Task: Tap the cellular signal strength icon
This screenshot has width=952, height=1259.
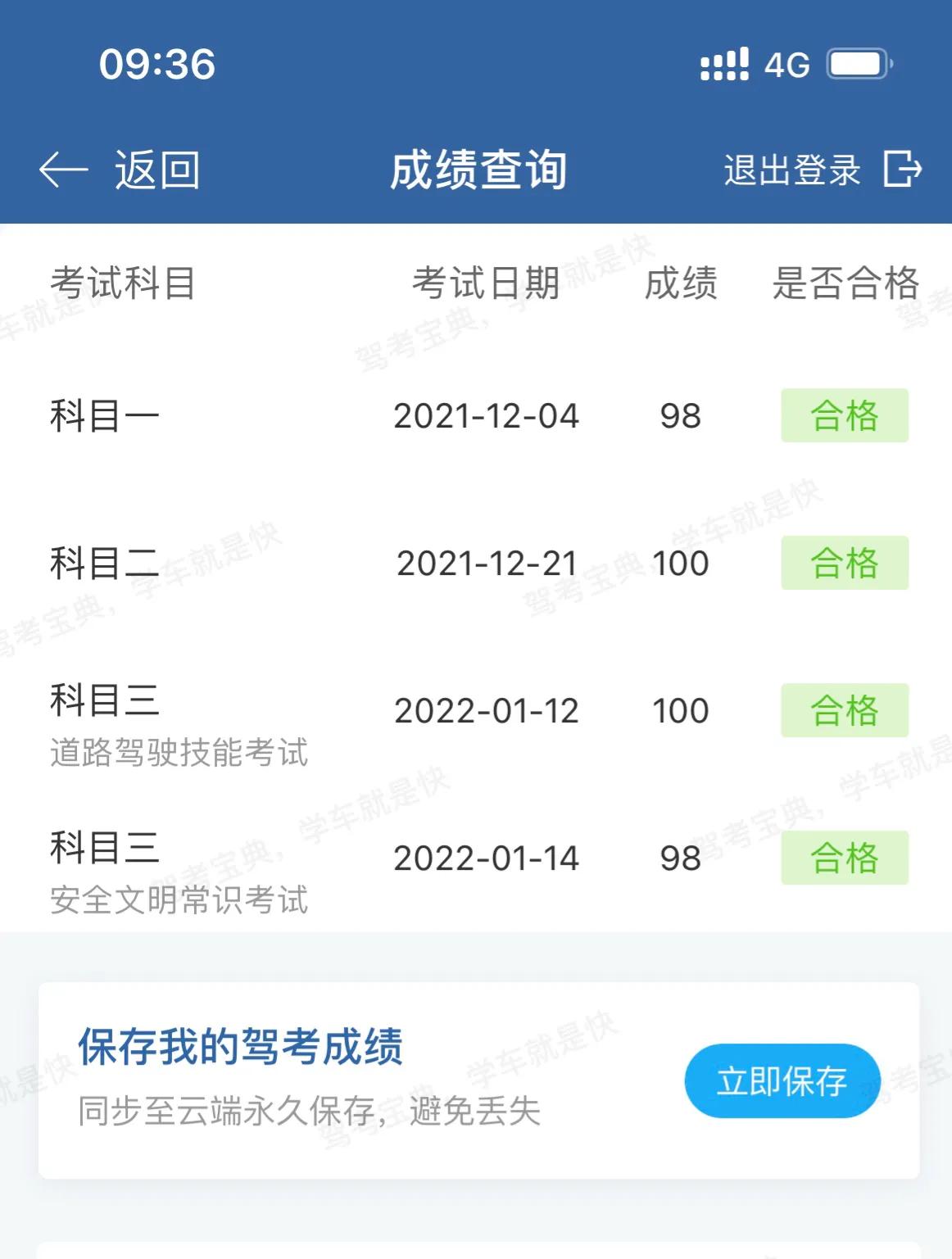Action: [x=724, y=61]
